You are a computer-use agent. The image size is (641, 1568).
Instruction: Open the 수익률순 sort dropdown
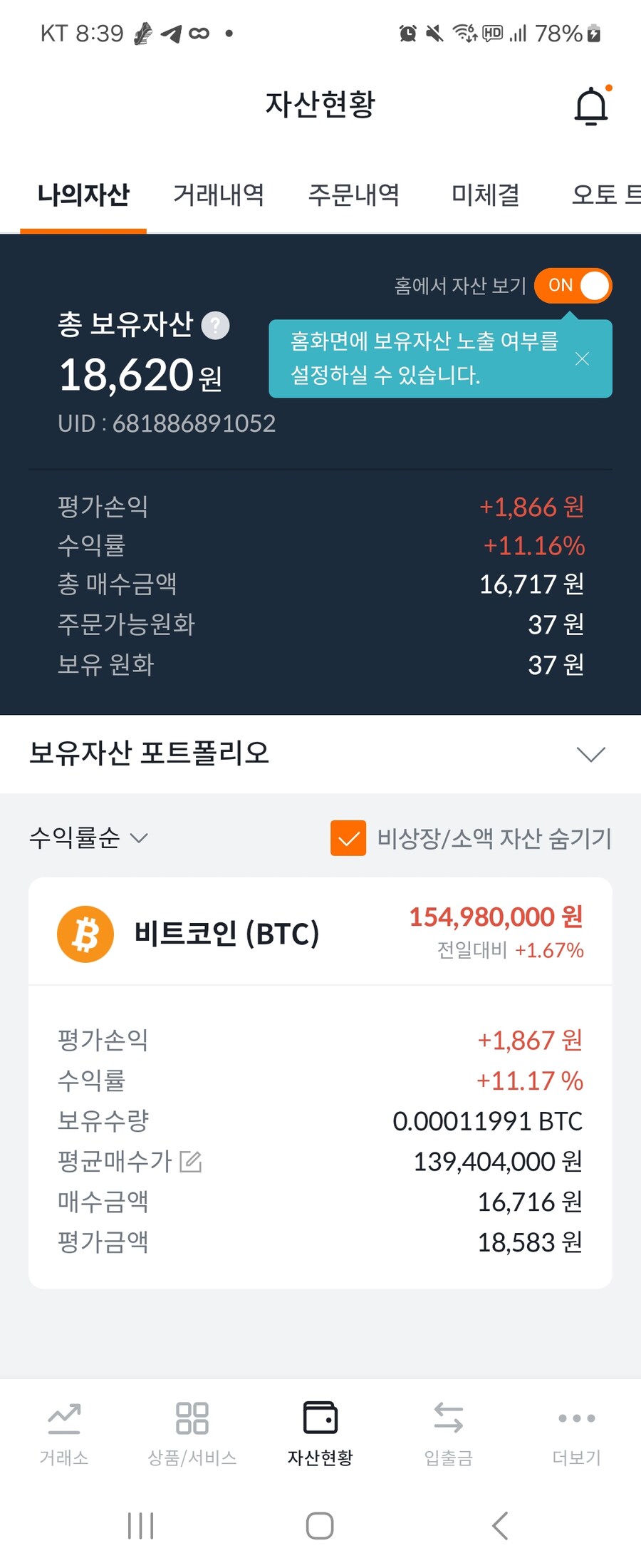tap(88, 839)
